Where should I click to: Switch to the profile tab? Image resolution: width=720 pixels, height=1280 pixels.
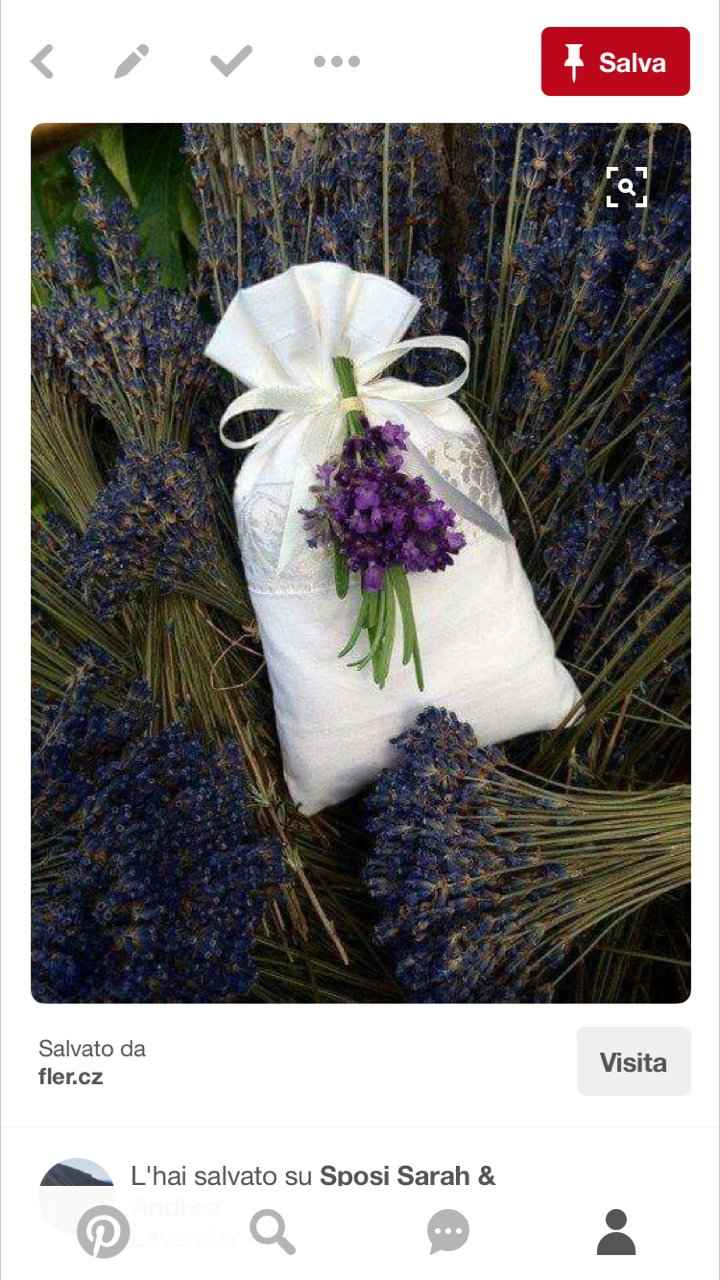coord(616,1232)
